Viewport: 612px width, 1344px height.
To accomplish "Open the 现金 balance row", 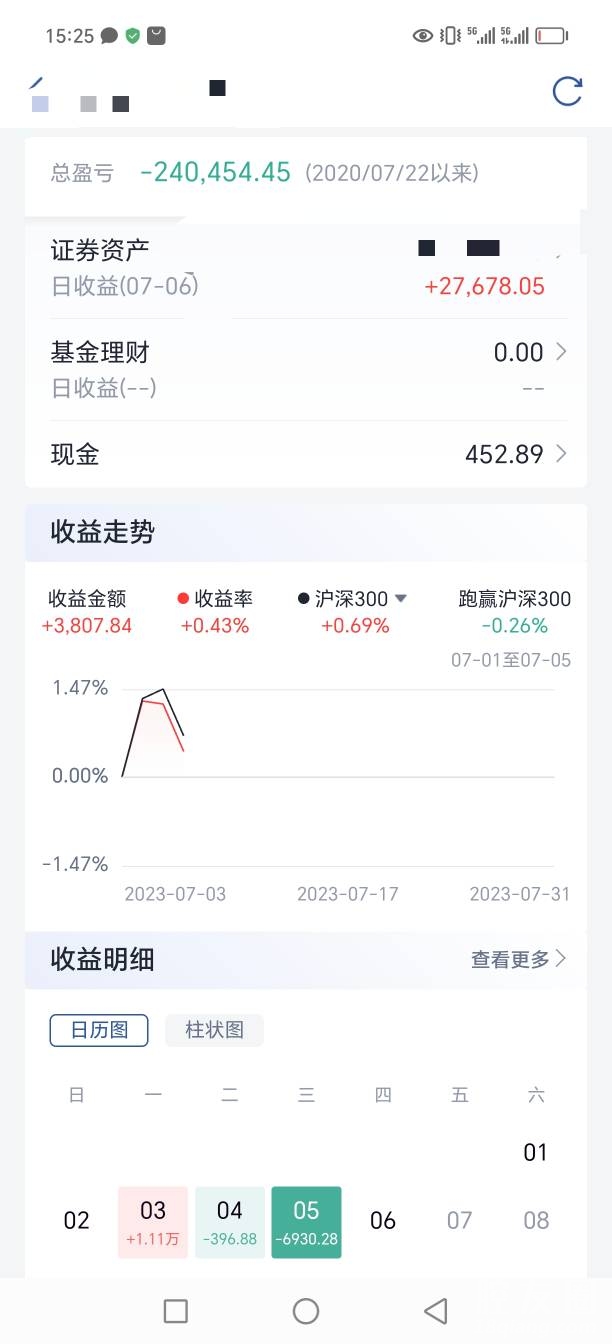I will [x=305, y=455].
